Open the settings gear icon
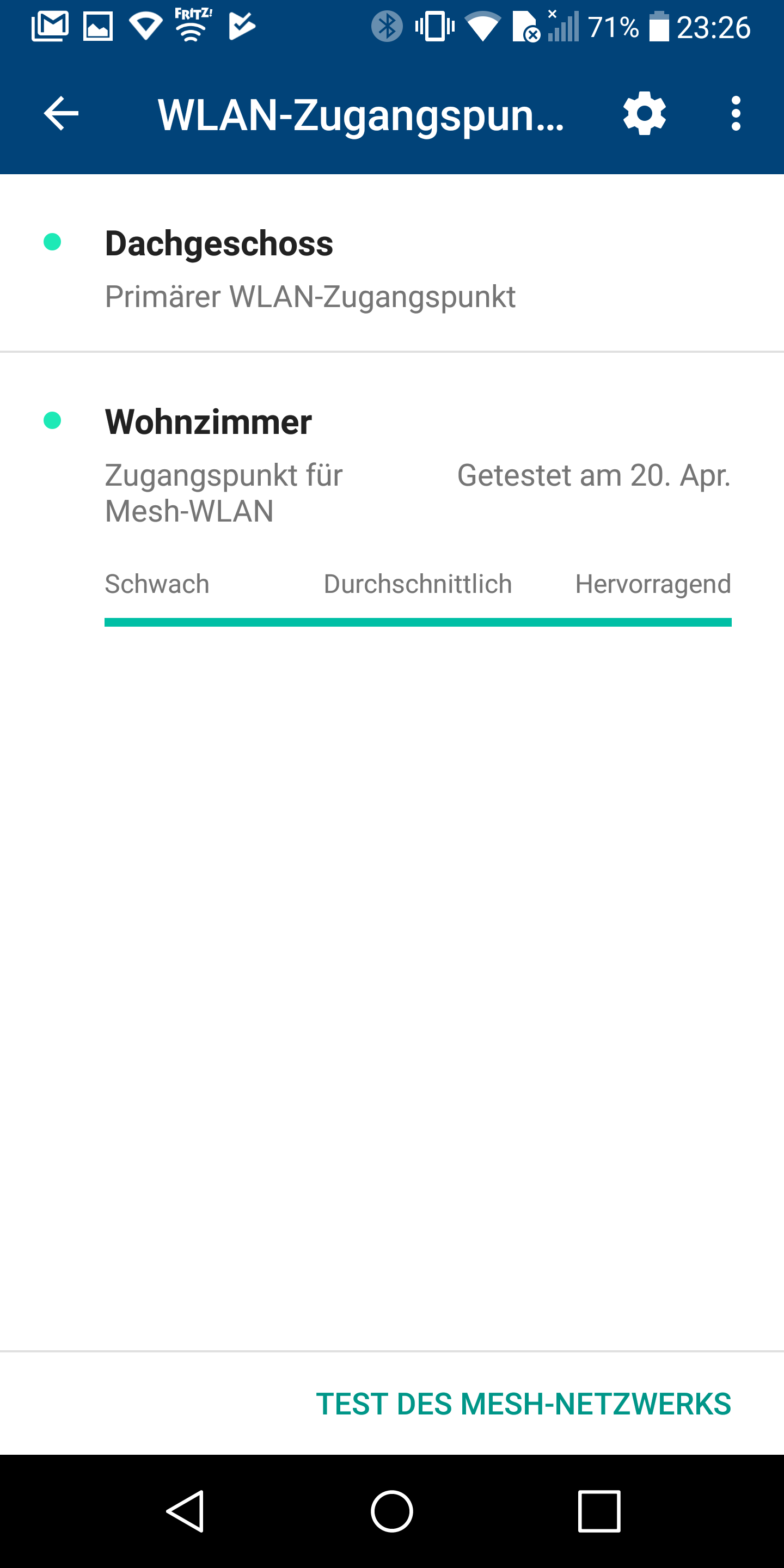The width and height of the screenshot is (784, 1568). (644, 114)
